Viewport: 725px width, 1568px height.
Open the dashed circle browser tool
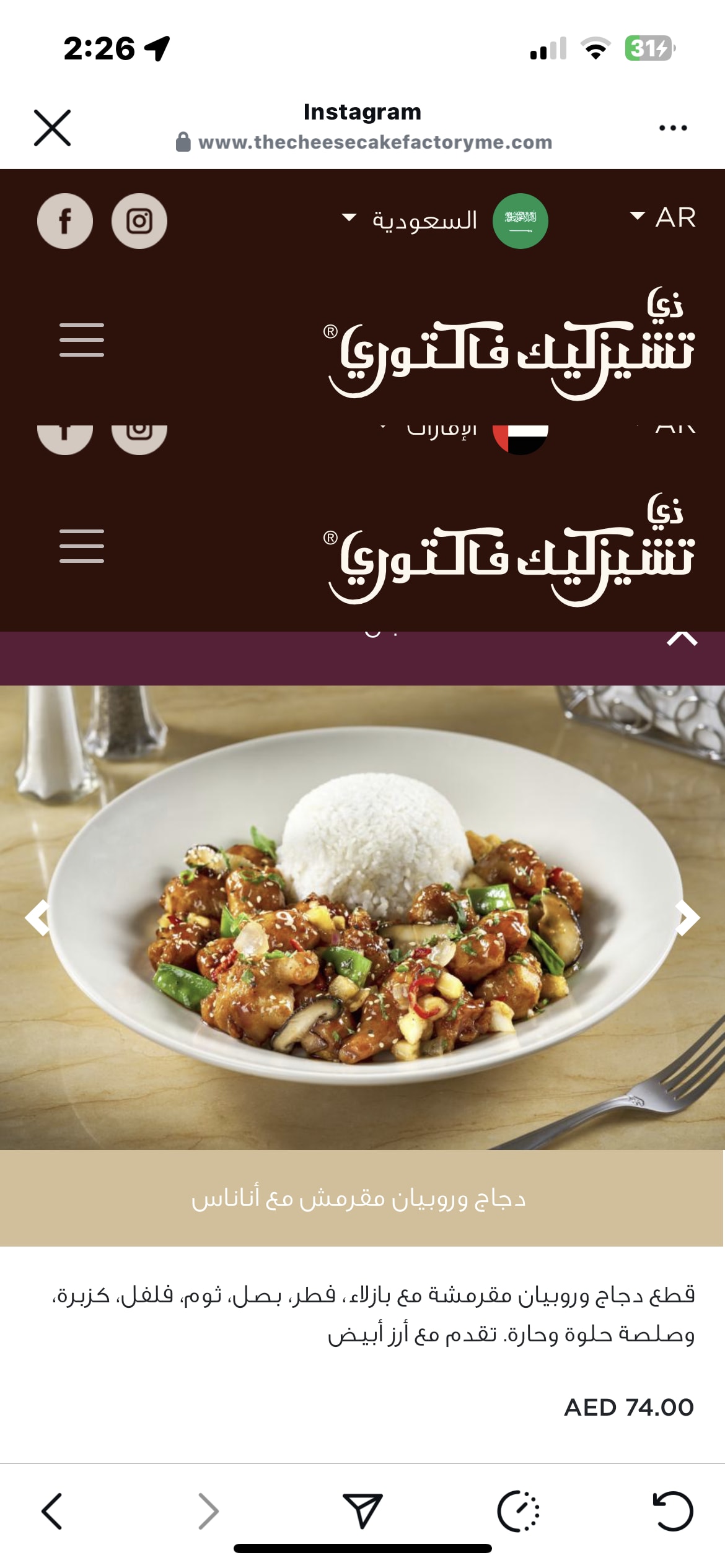(x=518, y=1512)
